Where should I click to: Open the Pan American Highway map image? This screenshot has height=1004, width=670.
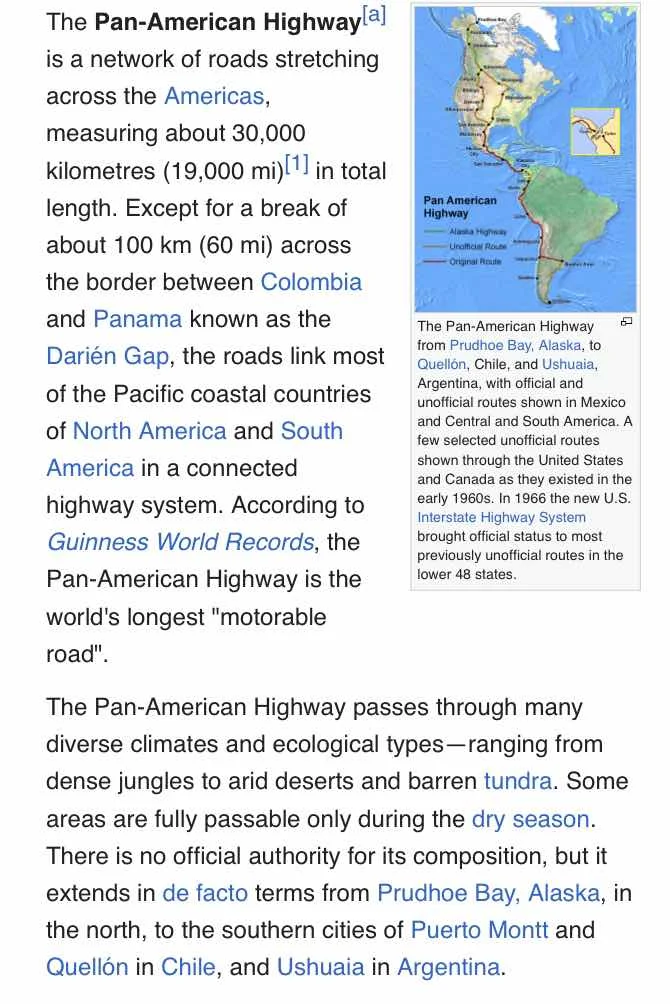[x=525, y=159]
